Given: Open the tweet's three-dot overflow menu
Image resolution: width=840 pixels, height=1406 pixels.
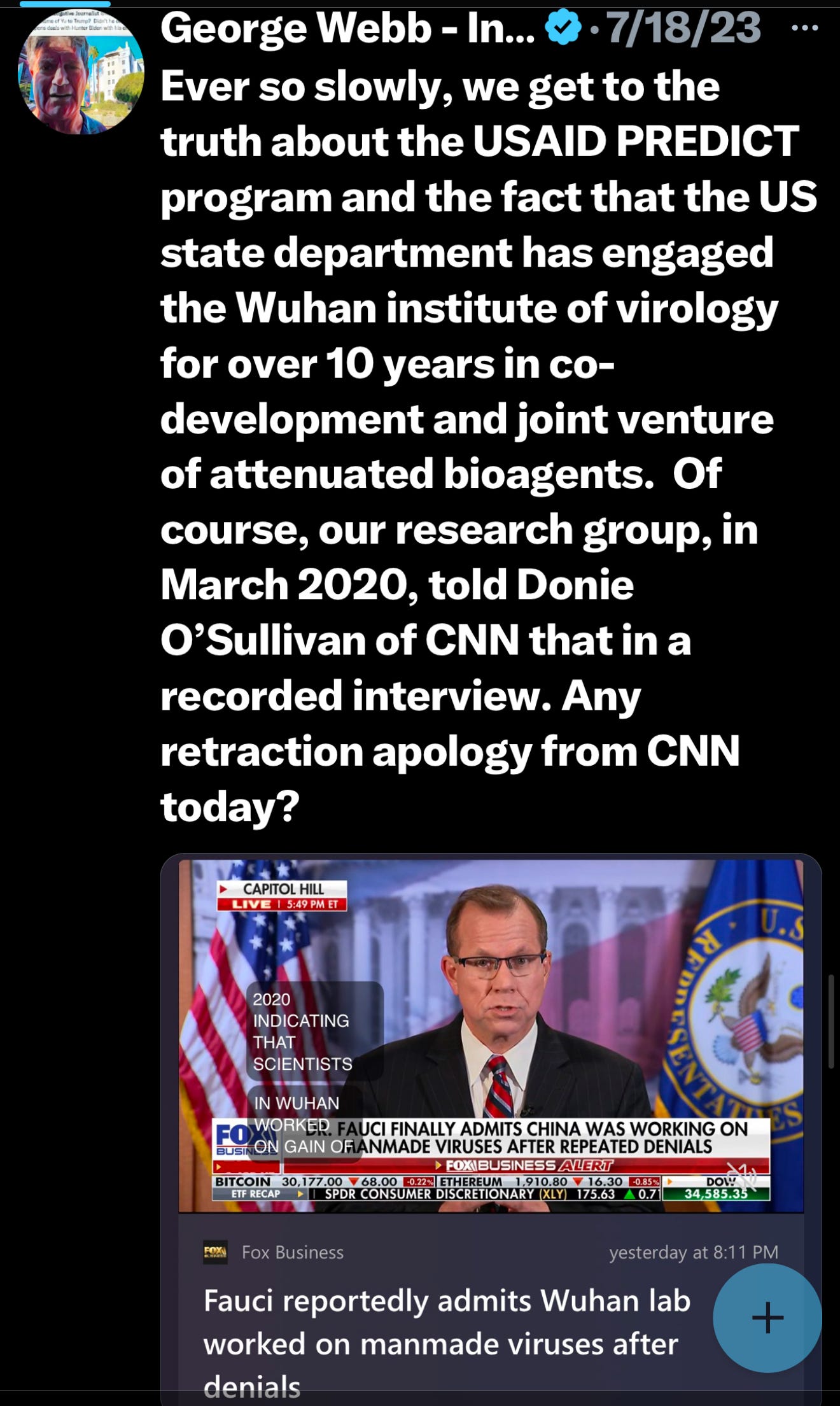Looking at the screenshot, I should tap(804, 27).
